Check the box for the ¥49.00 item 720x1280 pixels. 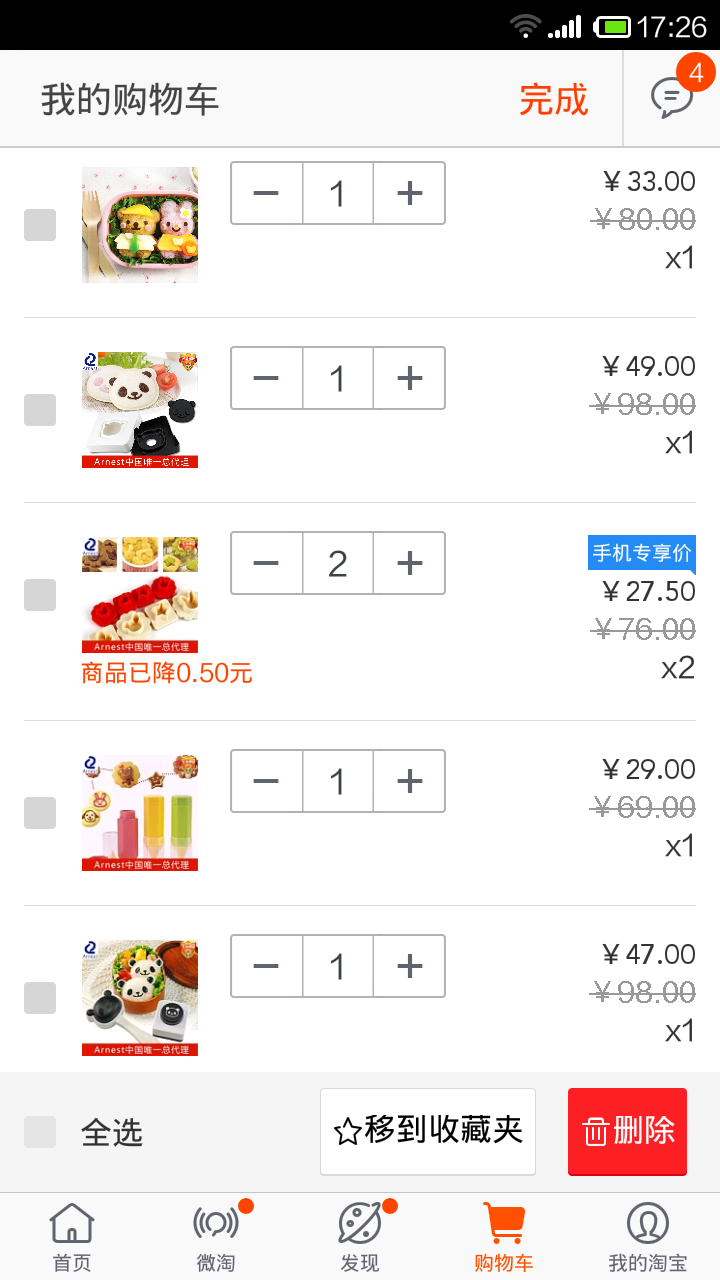pyautogui.click(x=40, y=409)
